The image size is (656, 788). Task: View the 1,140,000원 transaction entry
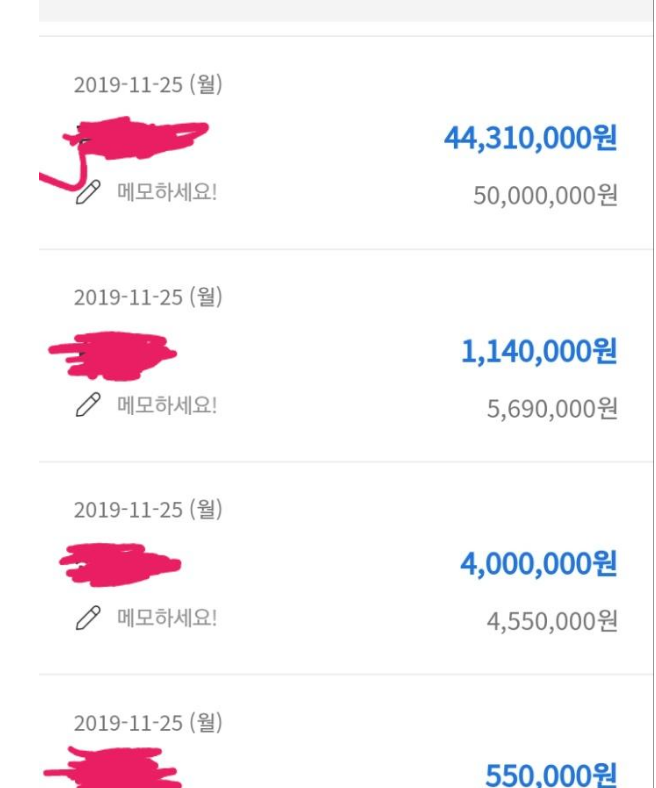pyautogui.click(x=538, y=352)
